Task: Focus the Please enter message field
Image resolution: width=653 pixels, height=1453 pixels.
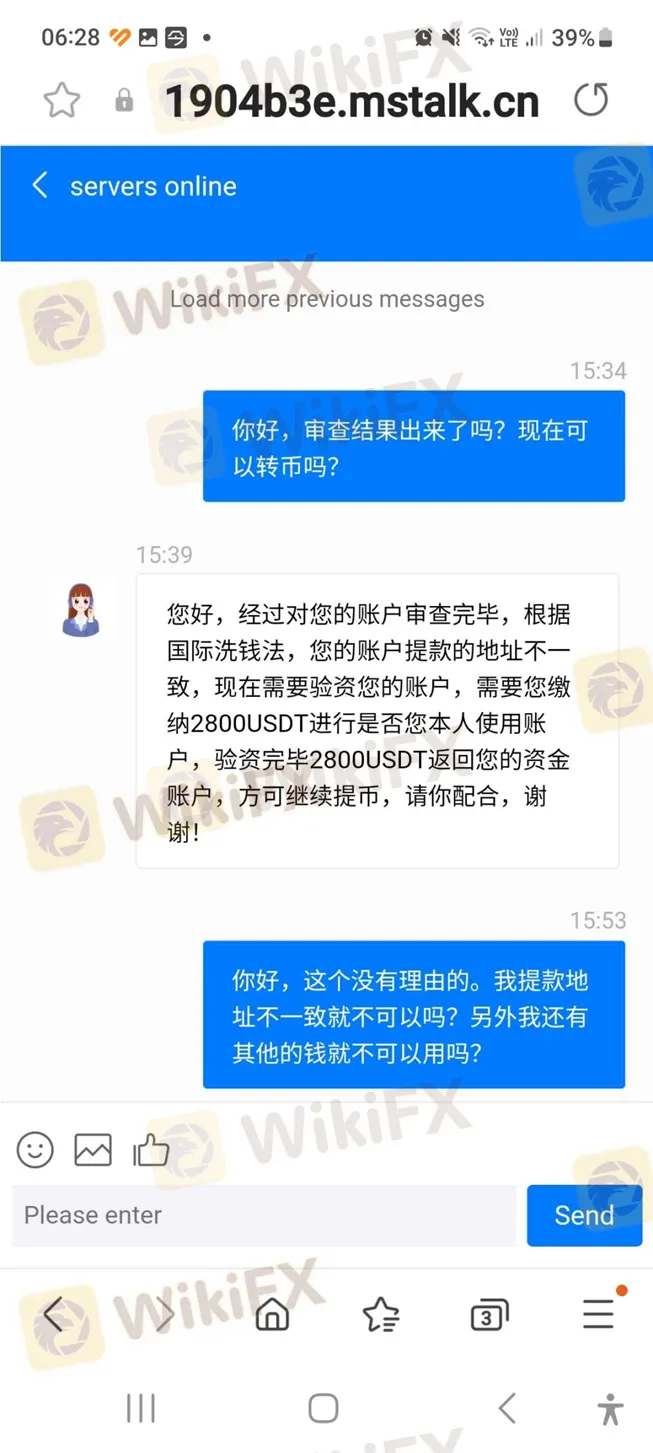Action: click(x=264, y=1215)
